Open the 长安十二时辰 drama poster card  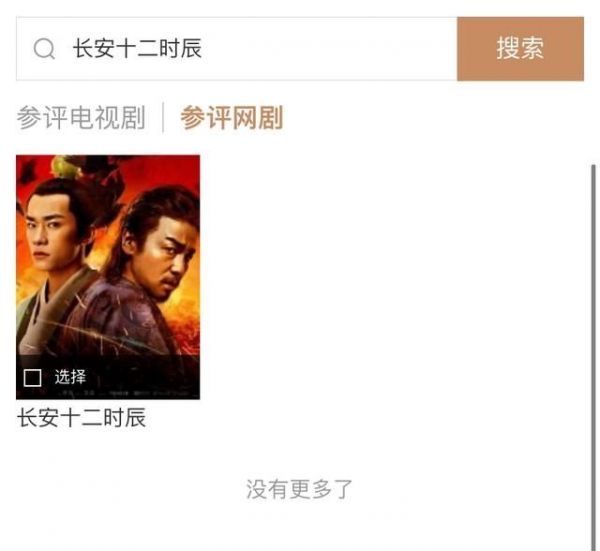(108, 260)
